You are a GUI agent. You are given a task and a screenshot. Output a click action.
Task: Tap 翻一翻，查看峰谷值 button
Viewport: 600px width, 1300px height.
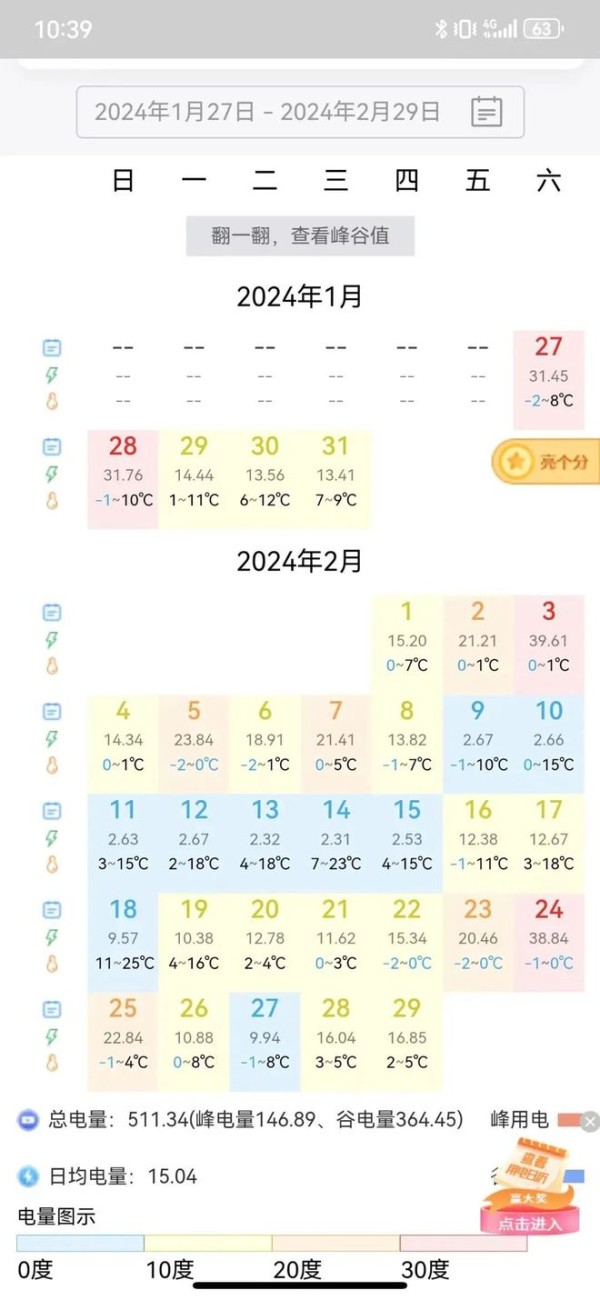300,236
